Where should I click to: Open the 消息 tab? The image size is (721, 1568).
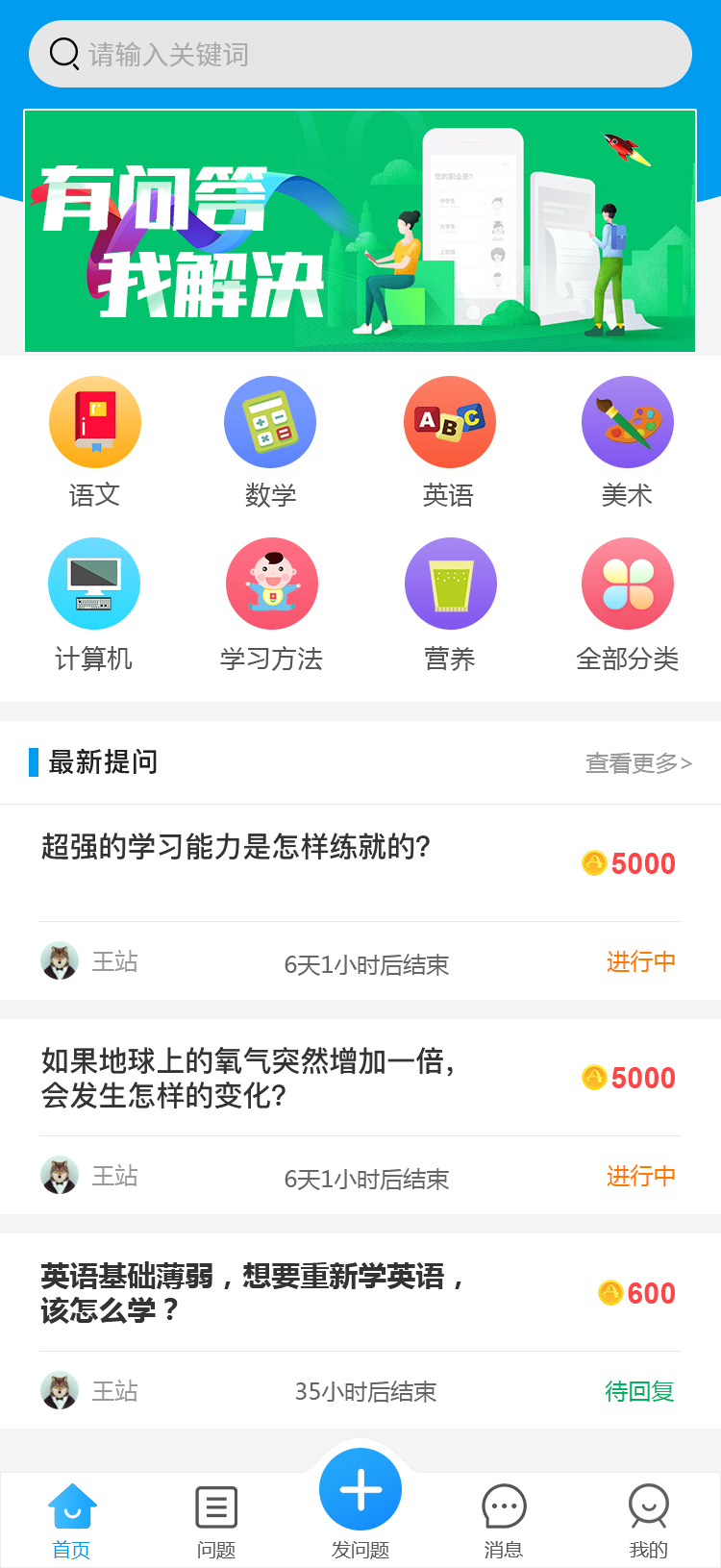click(x=504, y=1519)
